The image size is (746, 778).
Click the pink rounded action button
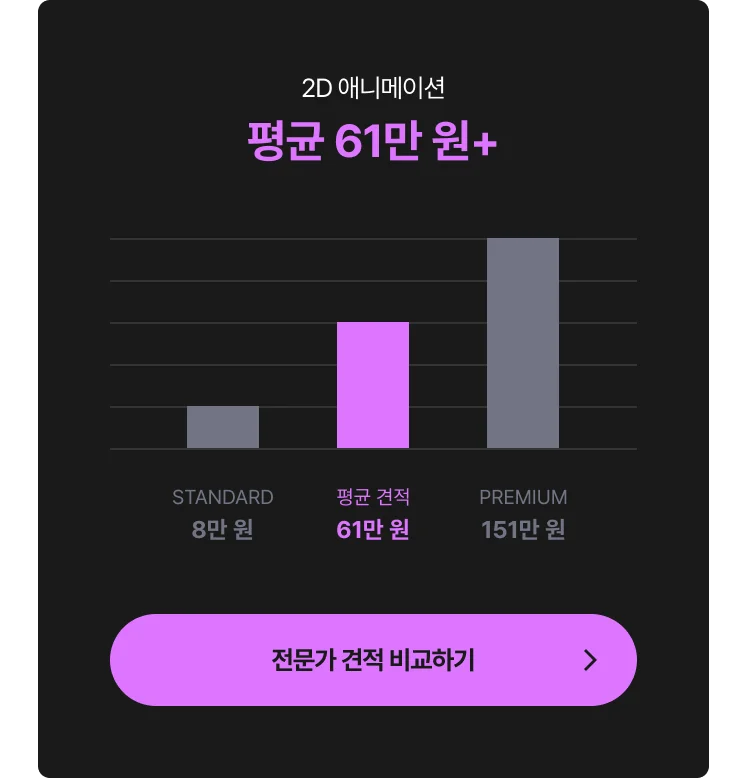pyautogui.click(x=373, y=660)
